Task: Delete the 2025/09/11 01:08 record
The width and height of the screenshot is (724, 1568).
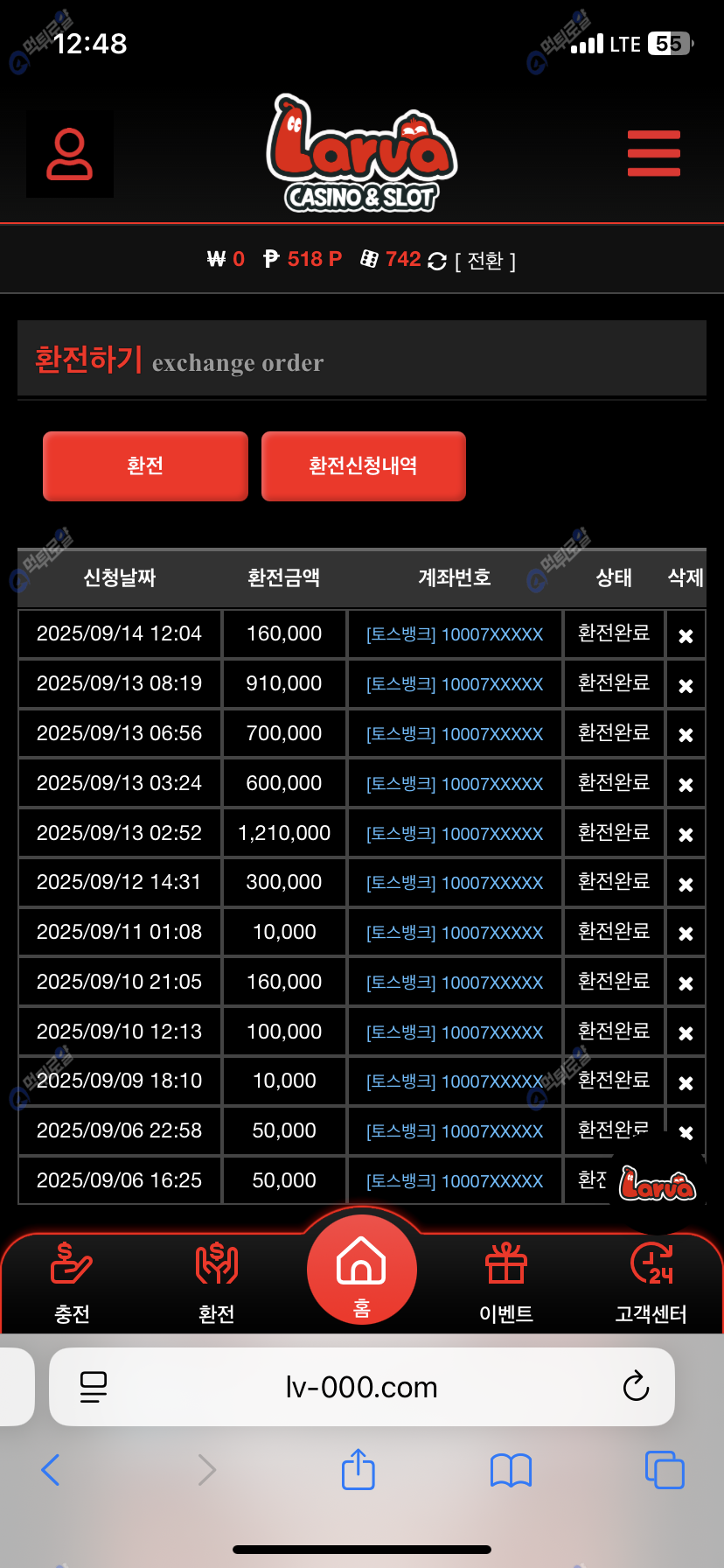Action: [686, 934]
